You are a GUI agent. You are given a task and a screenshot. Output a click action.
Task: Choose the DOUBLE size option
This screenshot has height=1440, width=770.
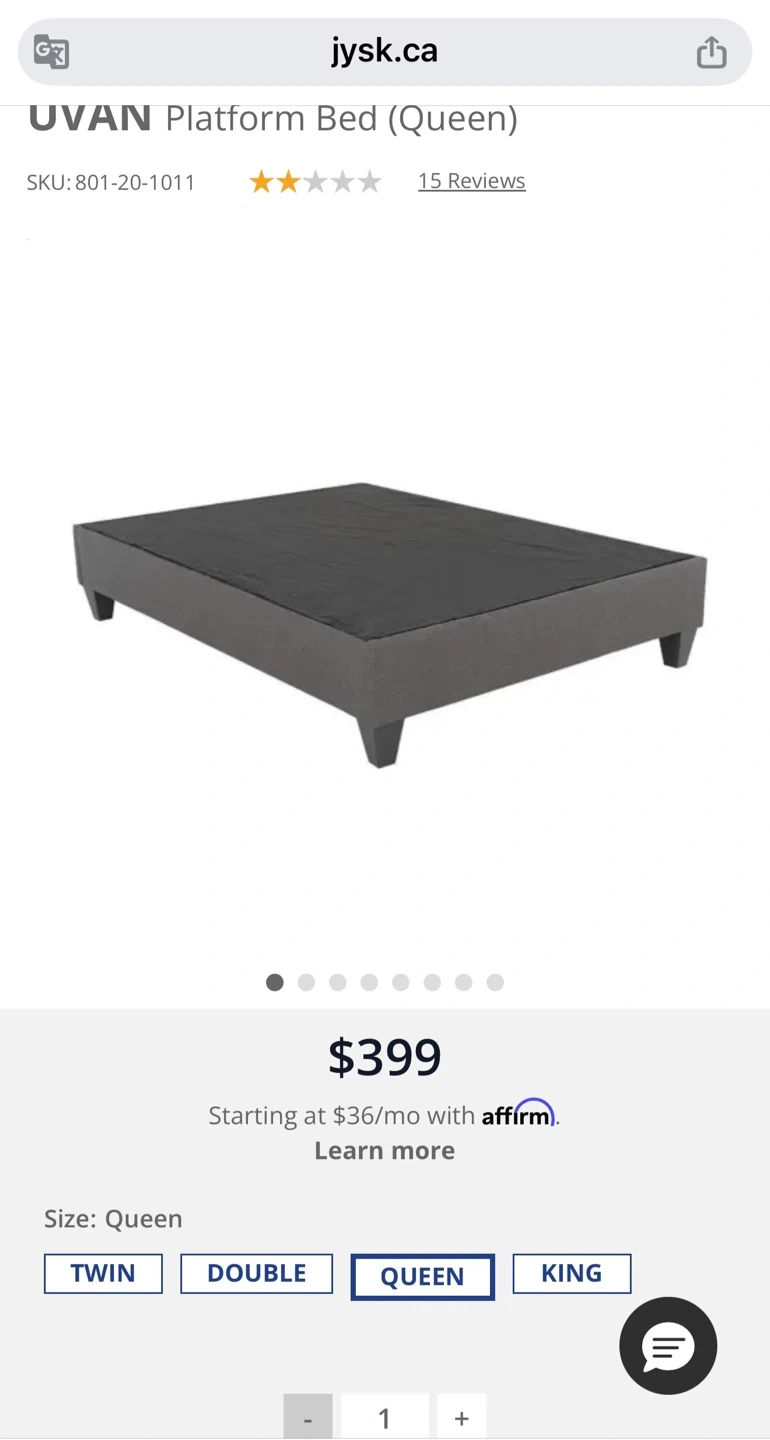pyautogui.click(x=256, y=1274)
